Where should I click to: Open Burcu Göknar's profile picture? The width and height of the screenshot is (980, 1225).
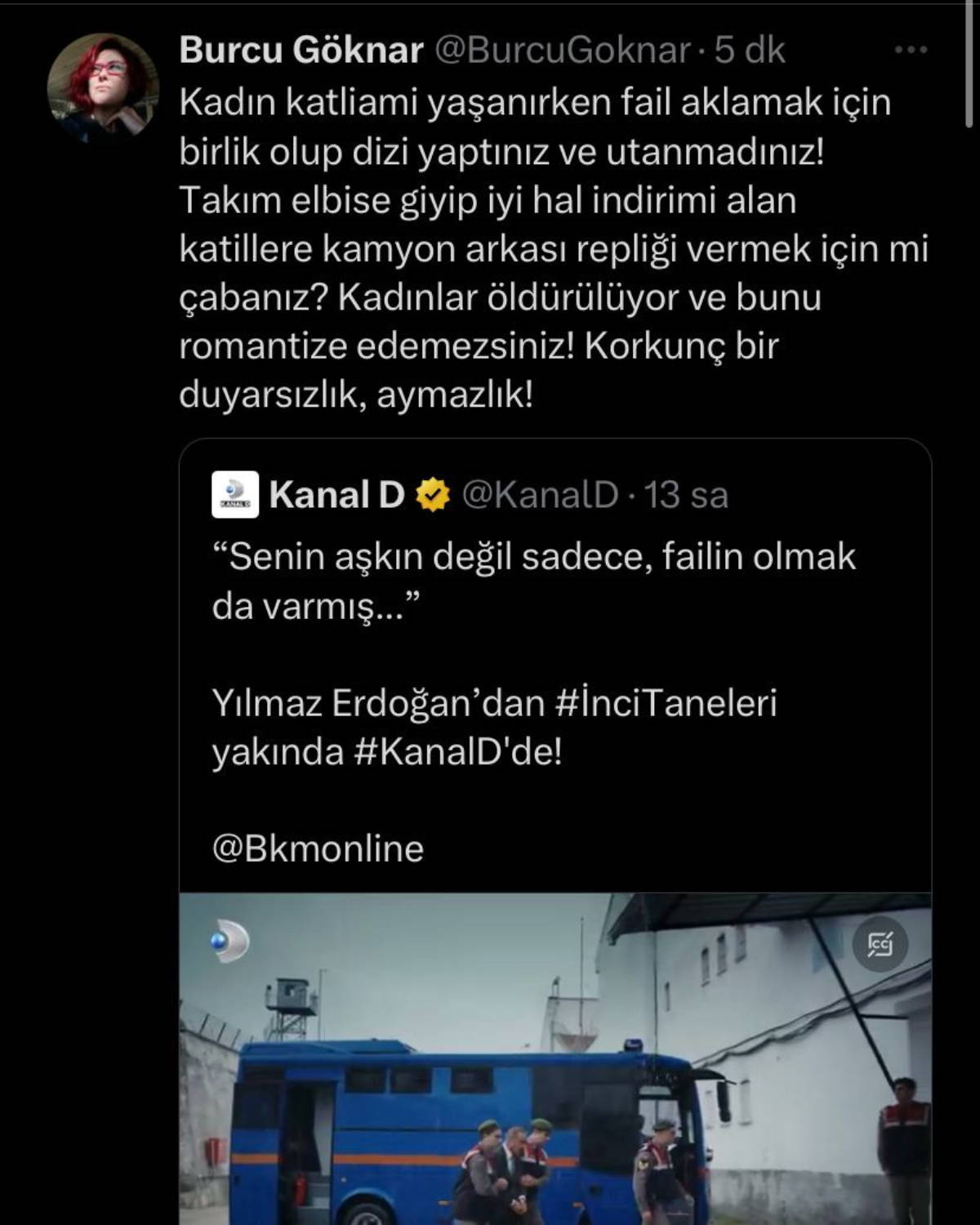101,87
